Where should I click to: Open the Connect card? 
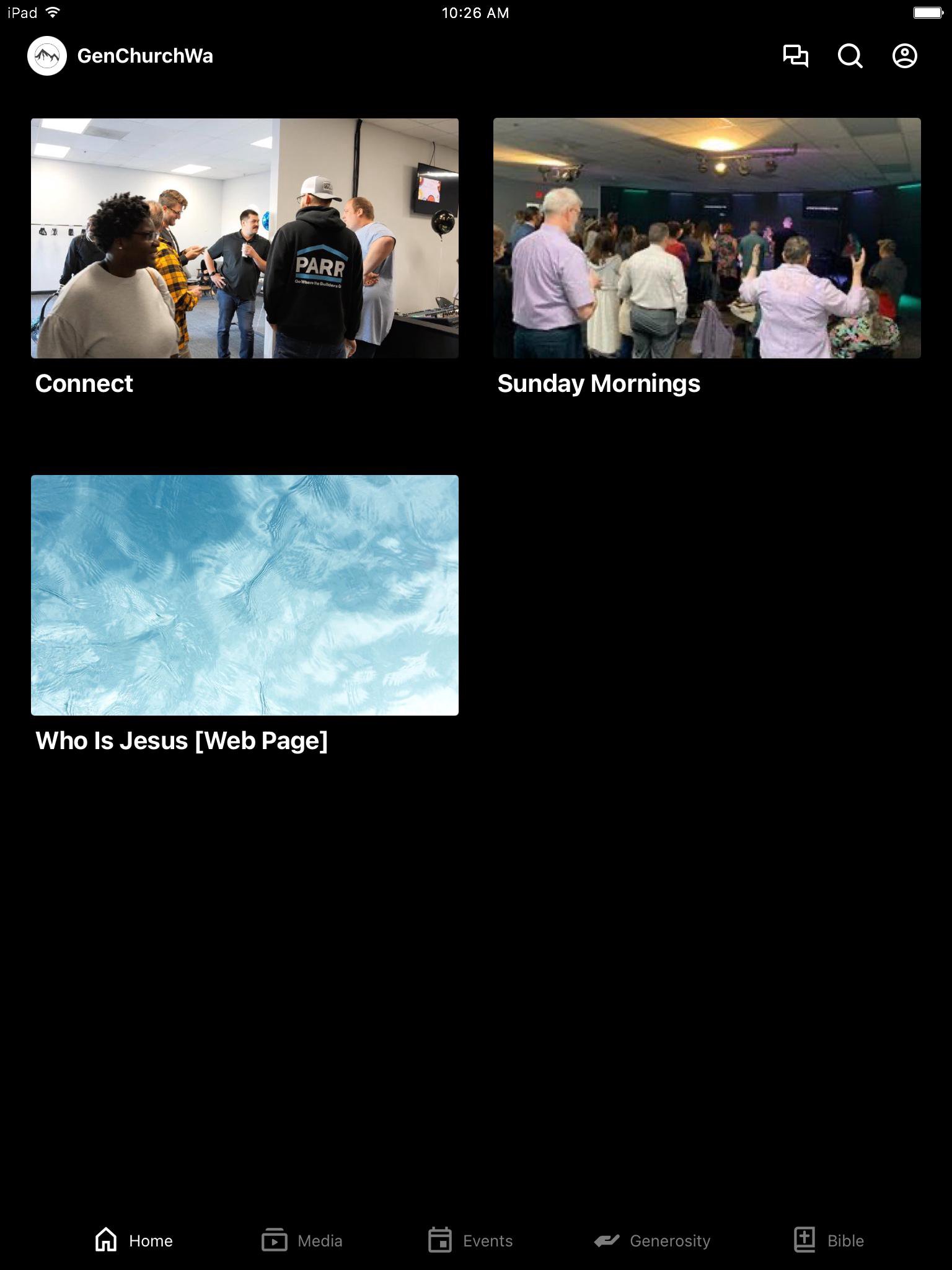[x=245, y=238]
